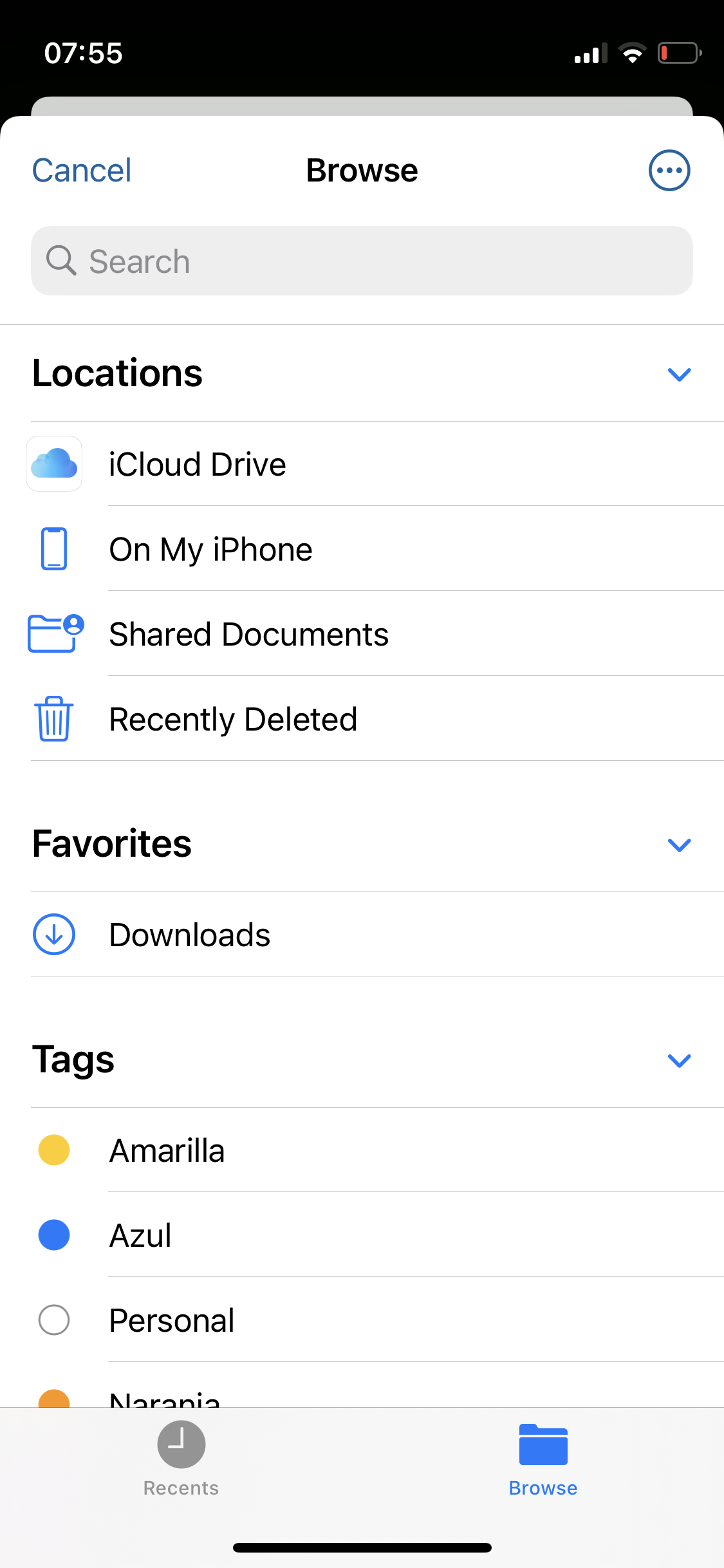Collapse the Locations section

click(679, 374)
